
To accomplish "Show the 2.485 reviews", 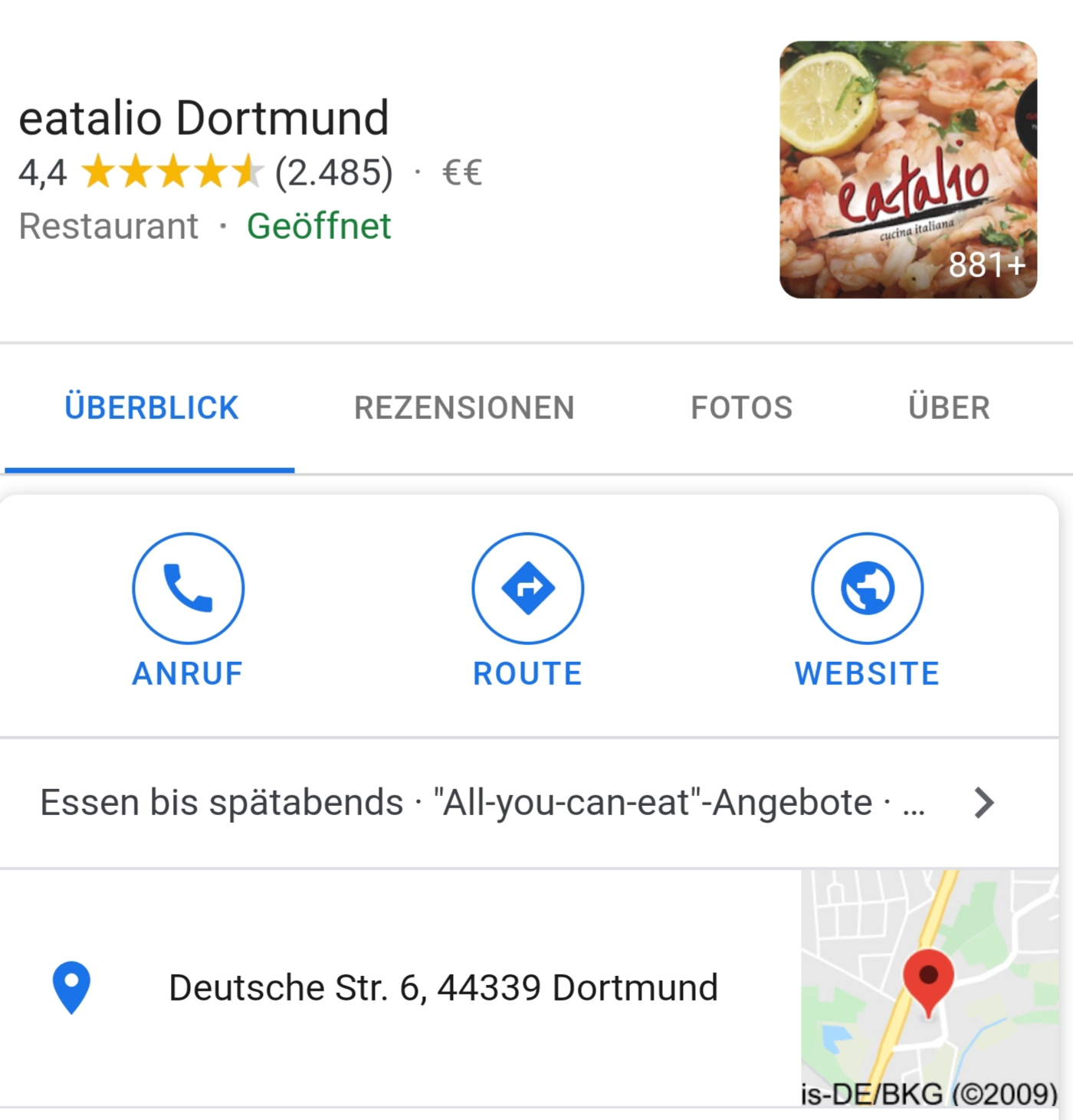I will (333, 172).
